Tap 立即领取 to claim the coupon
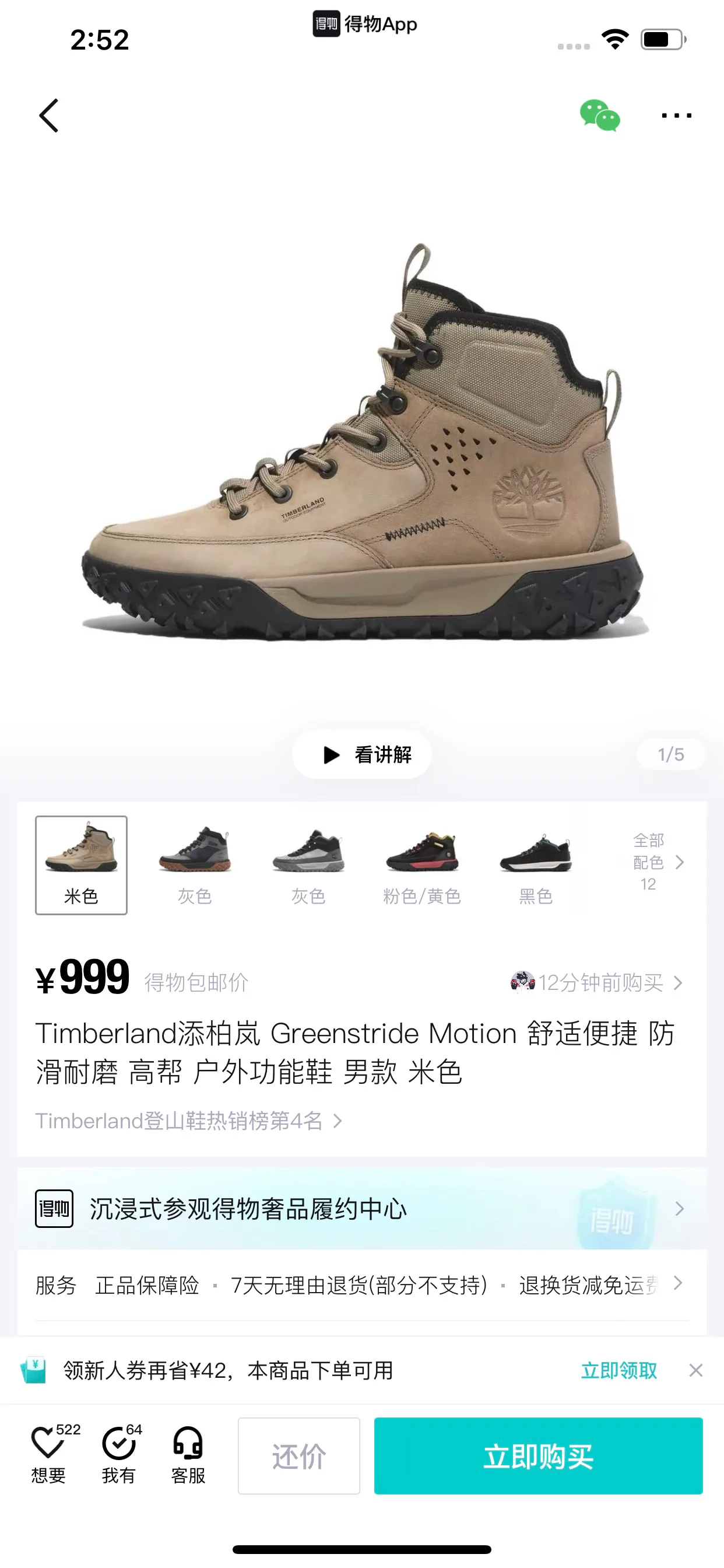 618,1370
